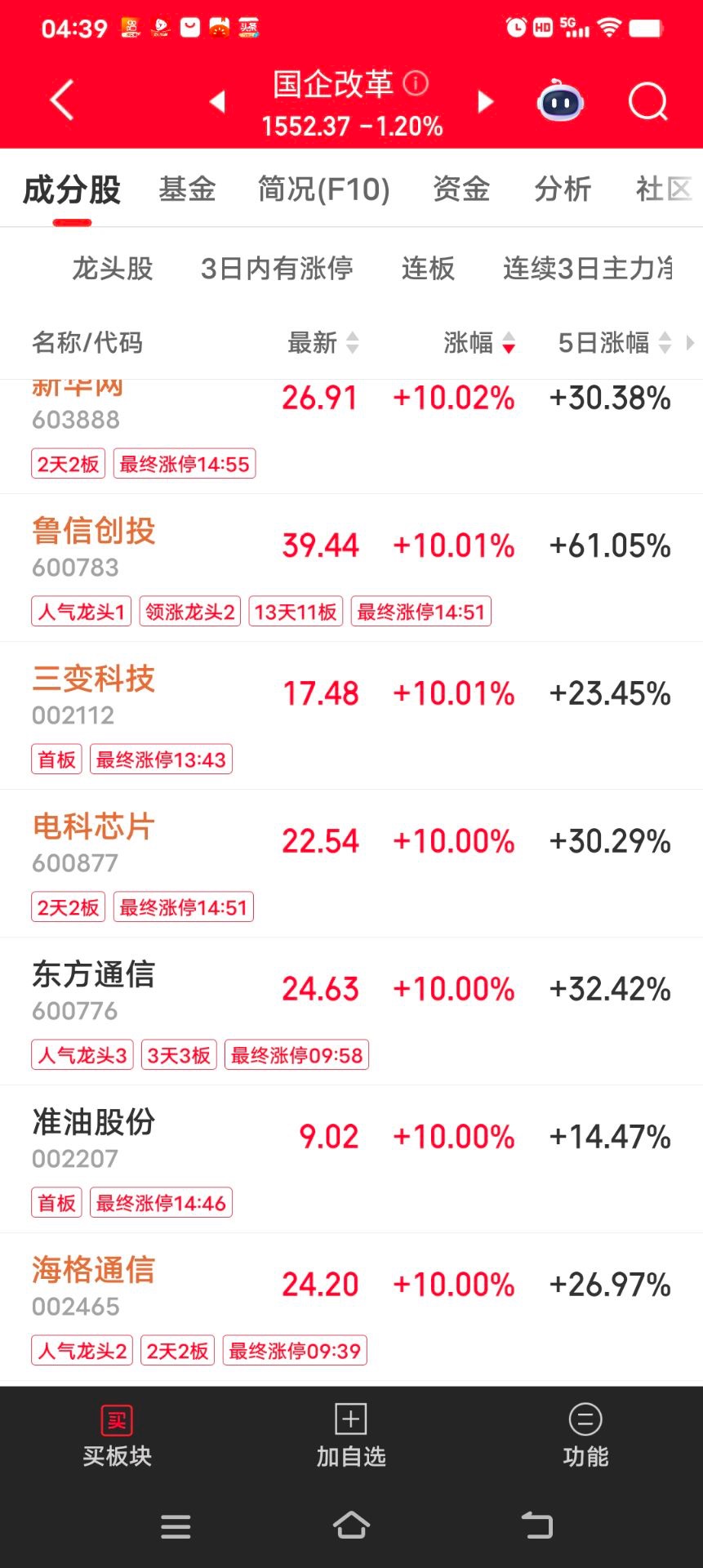Filter by 龙头股
The image size is (703, 1568).
click(113, 268)
